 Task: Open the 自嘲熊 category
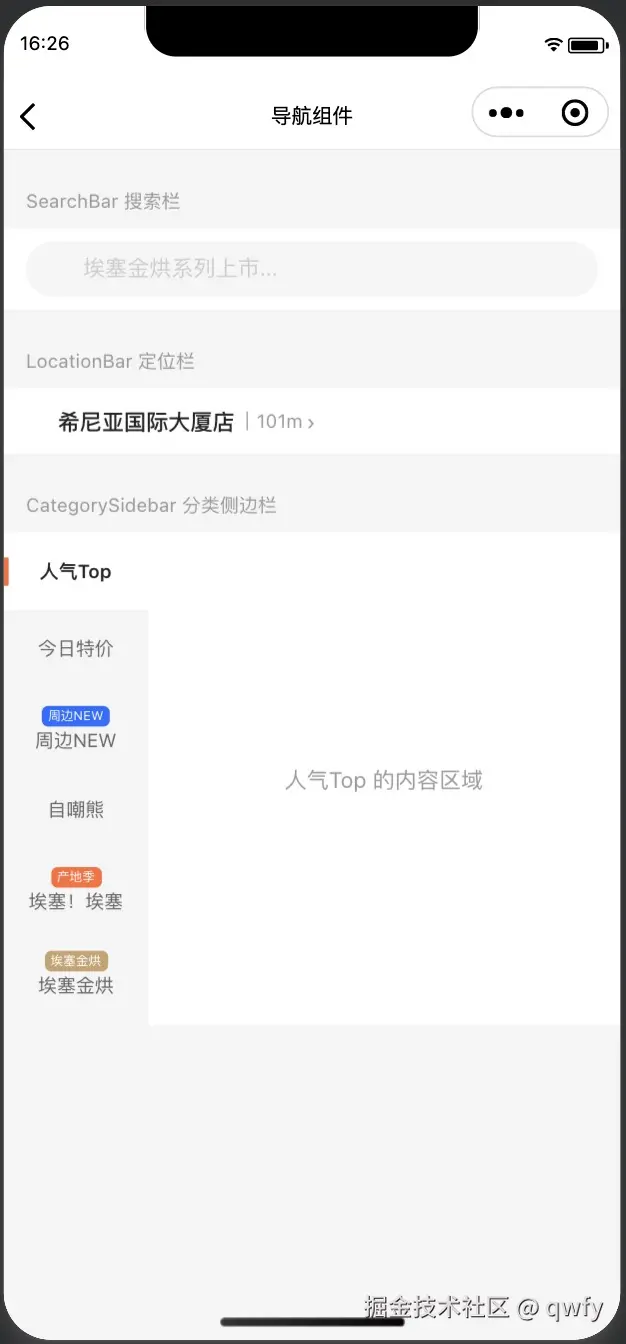click(x=76, y=809)
